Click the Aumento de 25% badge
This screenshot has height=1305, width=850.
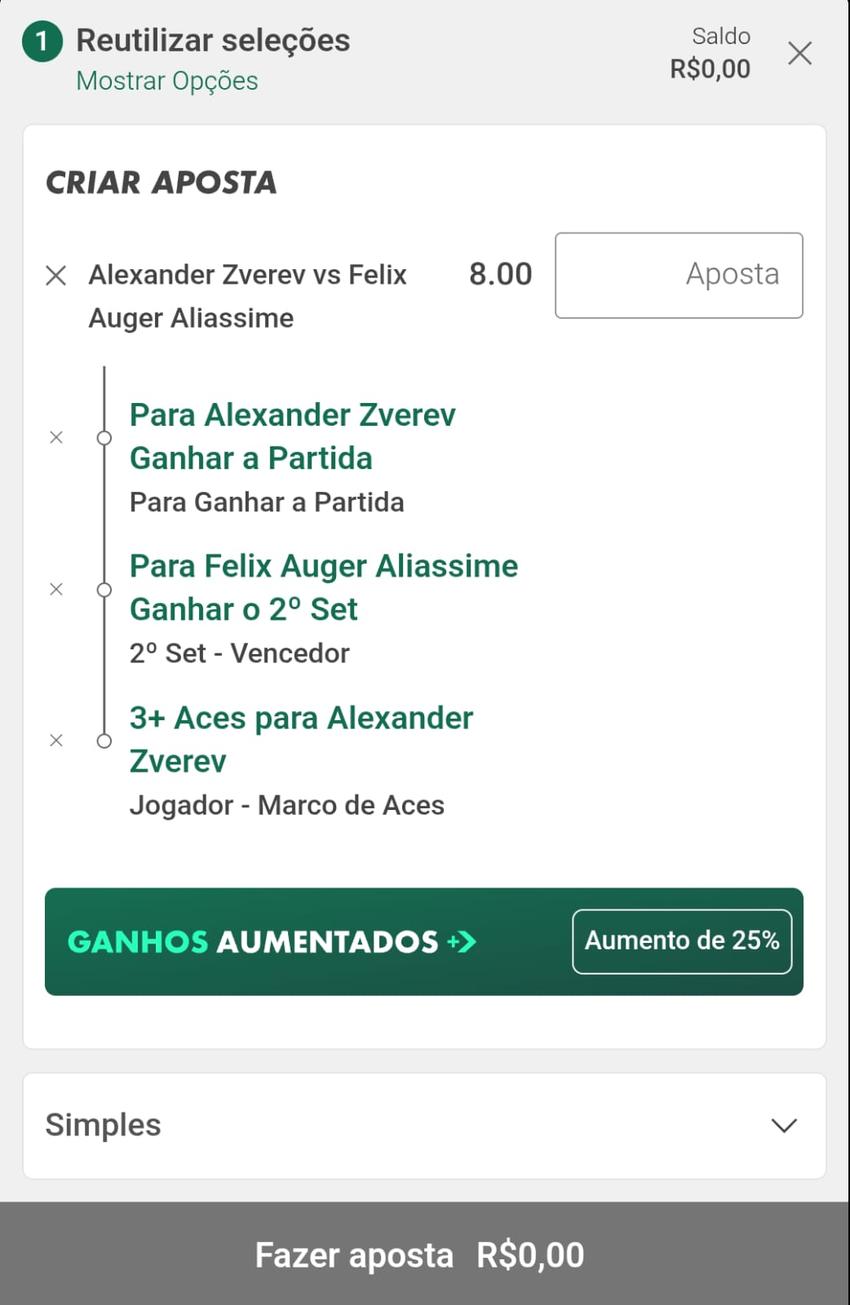point(682,940)
